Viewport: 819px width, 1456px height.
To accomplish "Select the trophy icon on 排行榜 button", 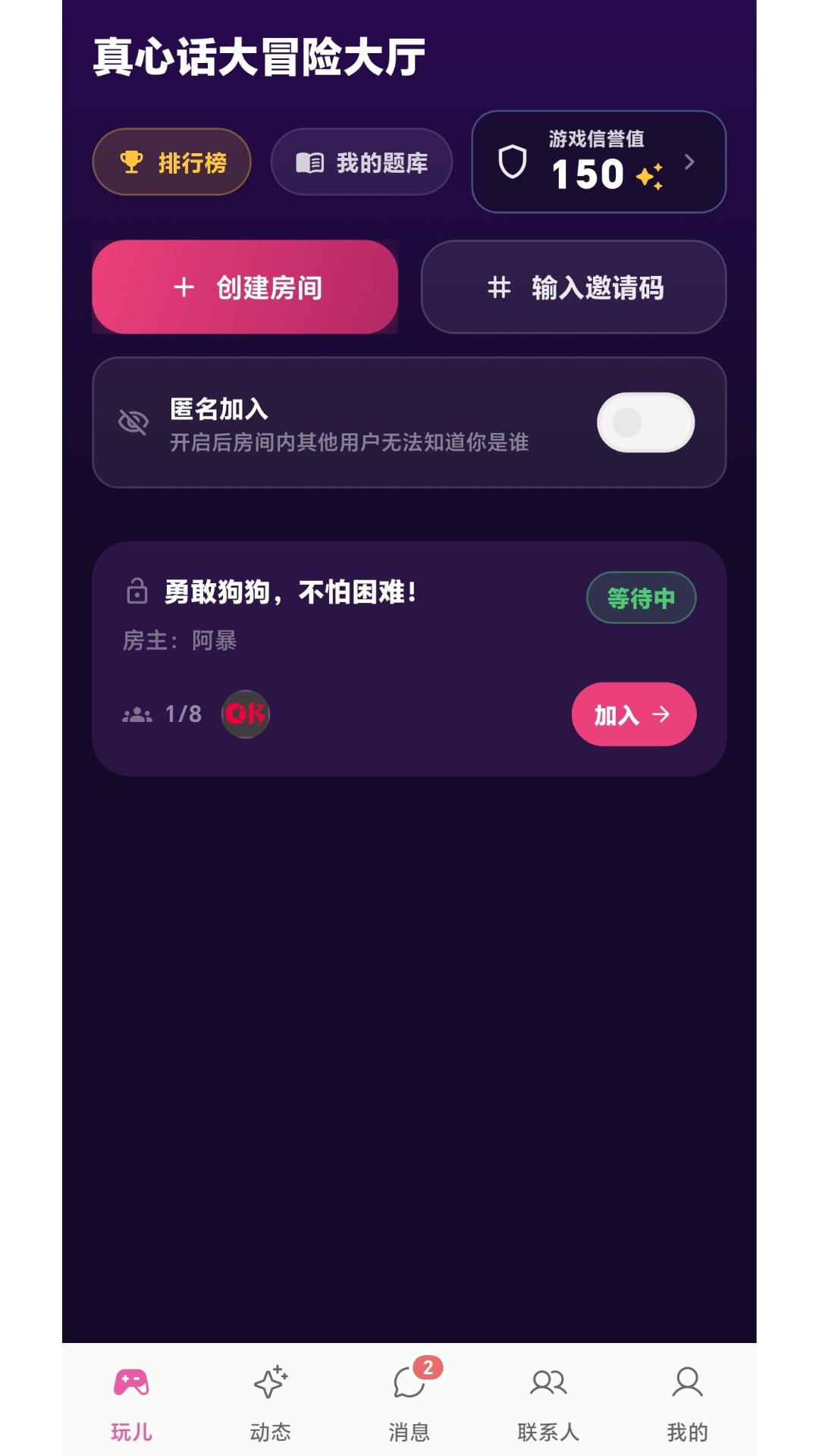I will (x=132, y=161).
